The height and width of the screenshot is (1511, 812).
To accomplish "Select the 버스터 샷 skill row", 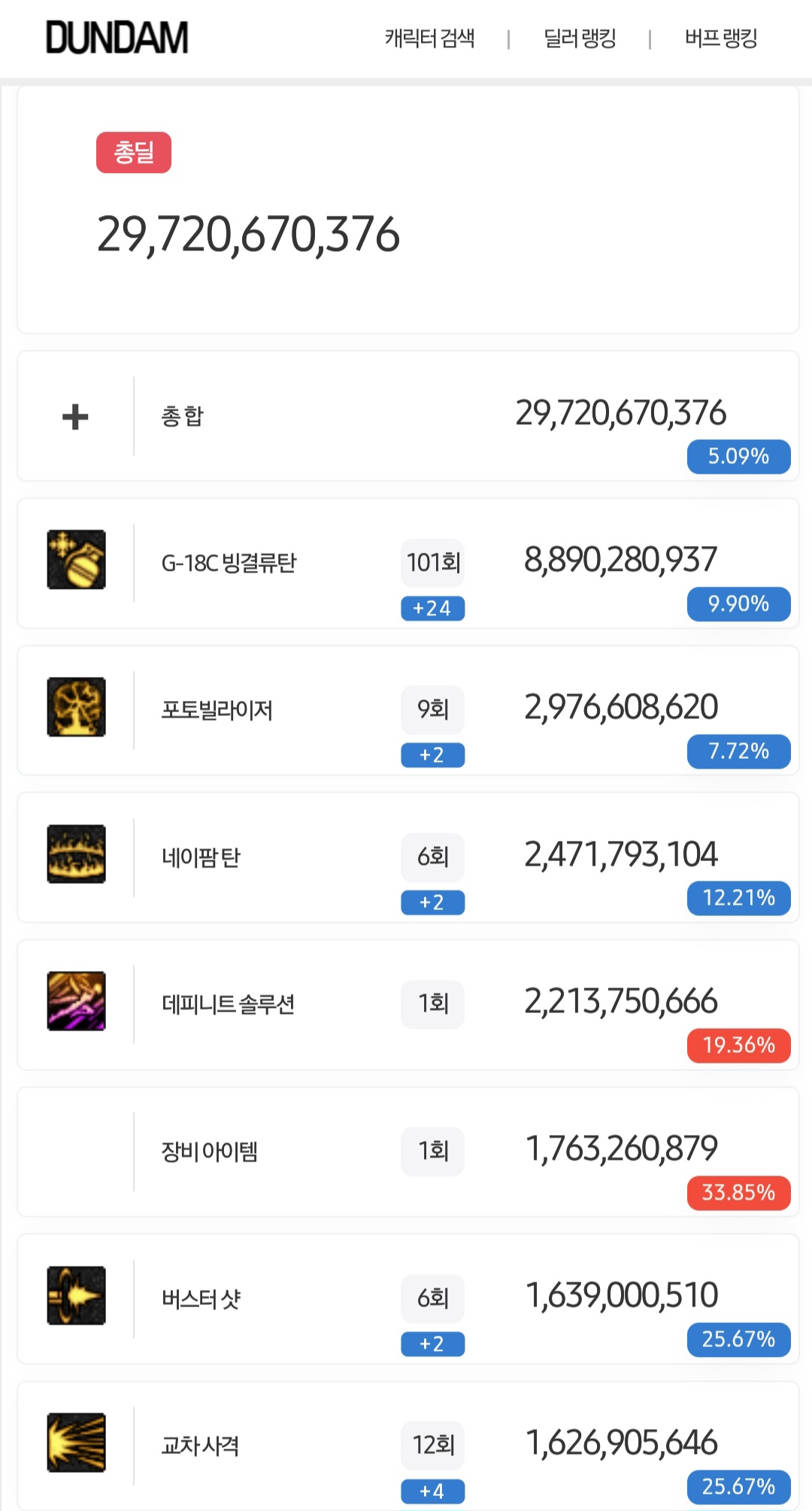I will click(408, 1299).
